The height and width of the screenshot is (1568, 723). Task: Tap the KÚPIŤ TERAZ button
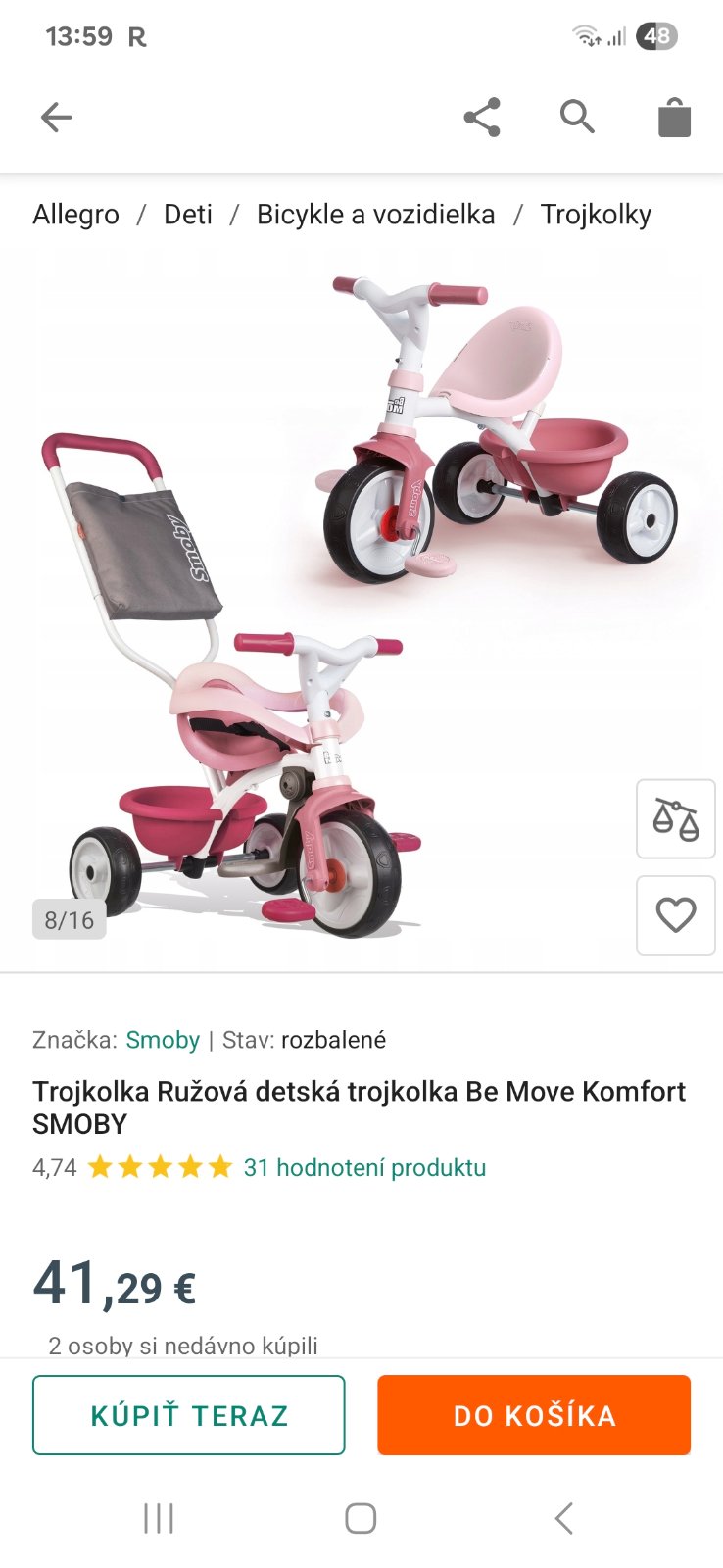tap(189, 1415)
